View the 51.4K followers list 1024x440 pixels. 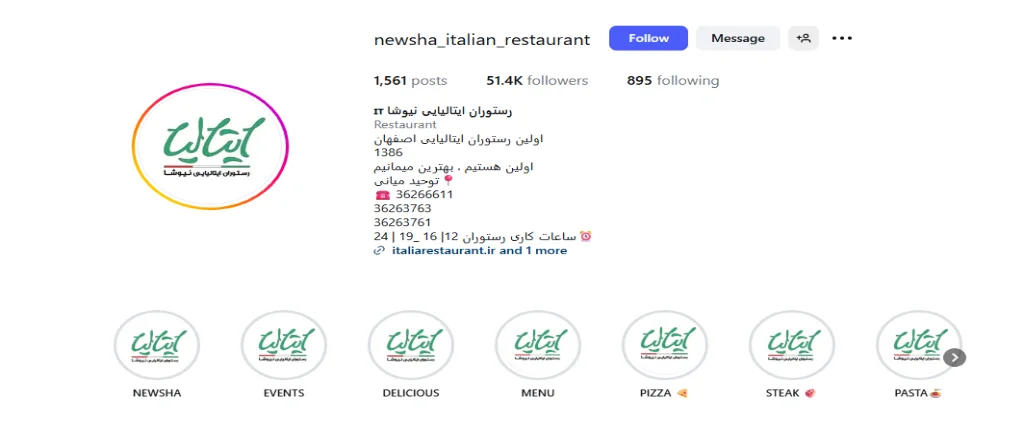point(537,81)
